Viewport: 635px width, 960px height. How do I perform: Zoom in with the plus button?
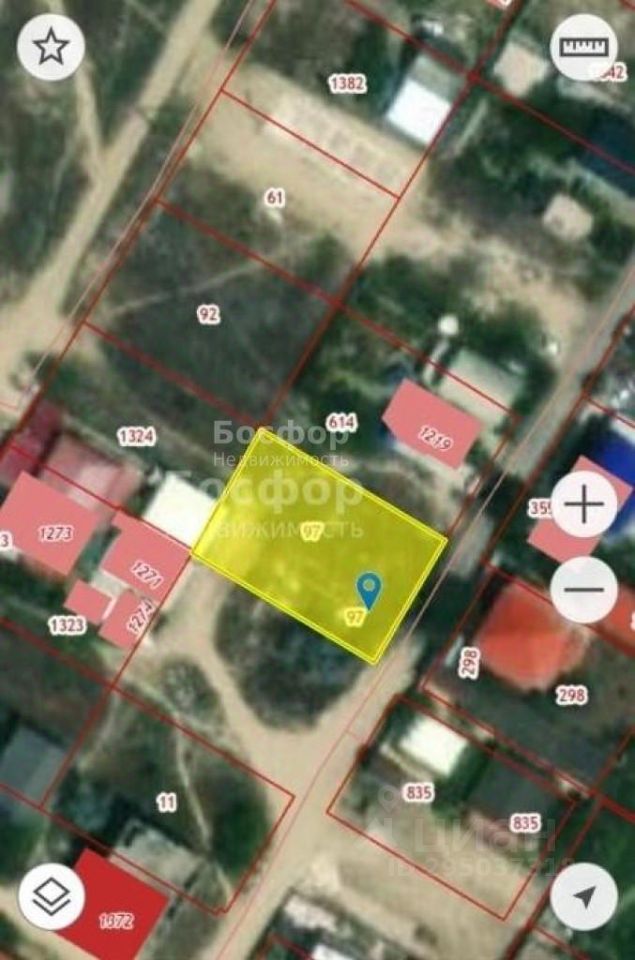tap(584, 505)
